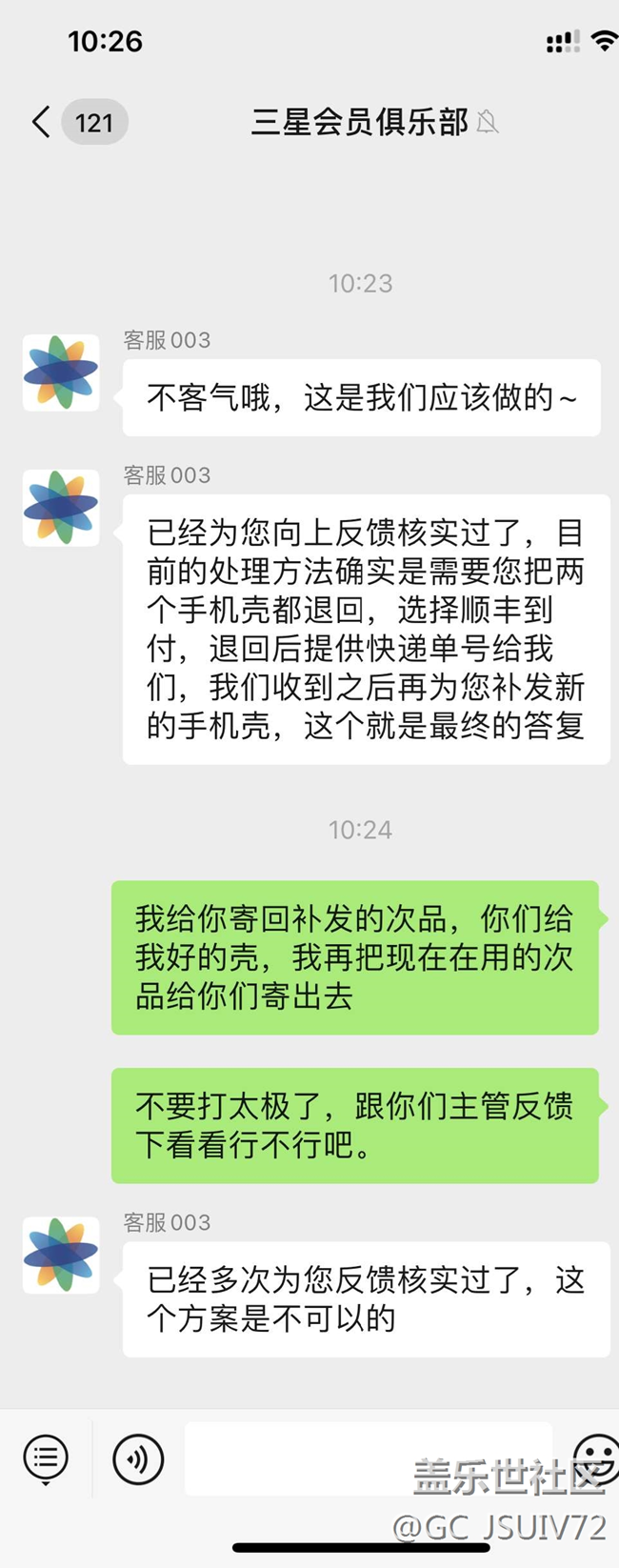Tap the message text field

point(368,1458)
